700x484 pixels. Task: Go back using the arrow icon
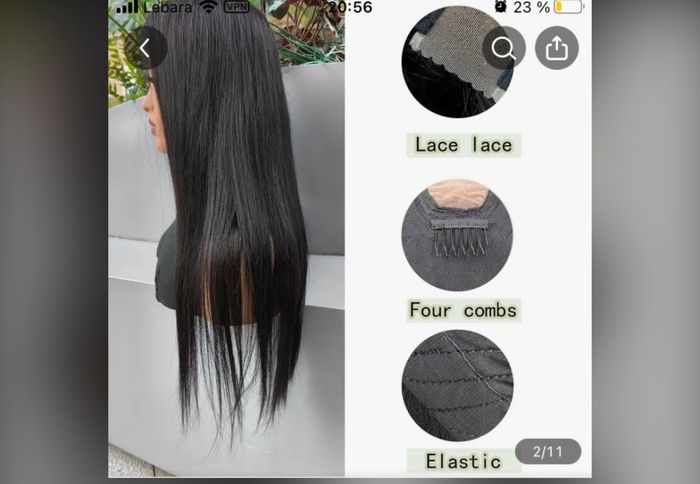146,47
